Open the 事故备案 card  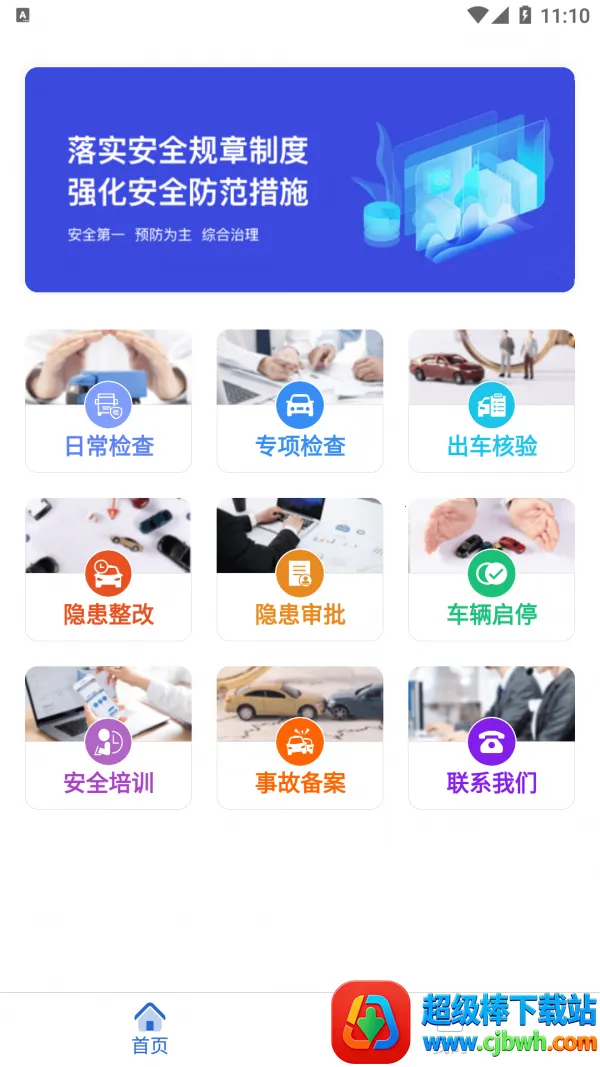300,737
